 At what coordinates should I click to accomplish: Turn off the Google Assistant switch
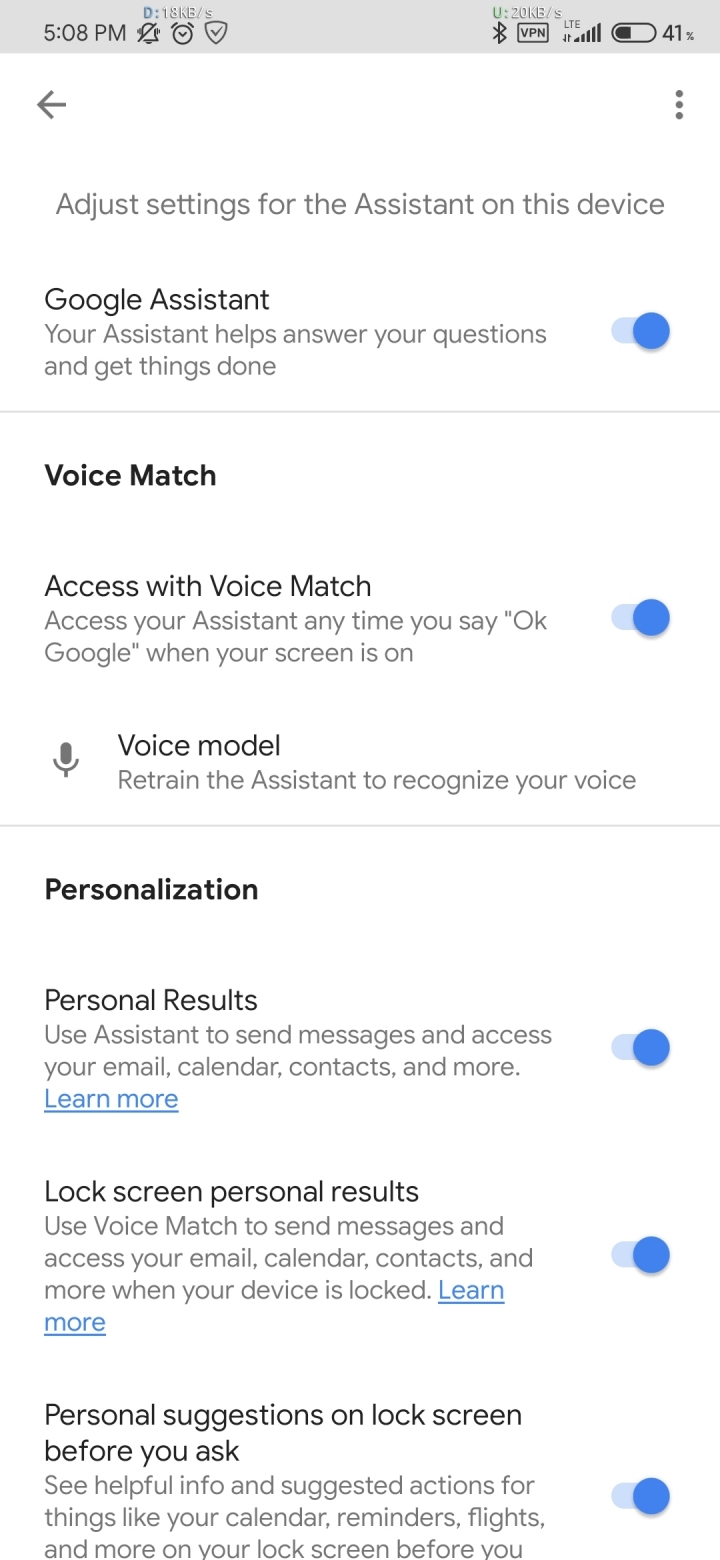pos(641,331)
